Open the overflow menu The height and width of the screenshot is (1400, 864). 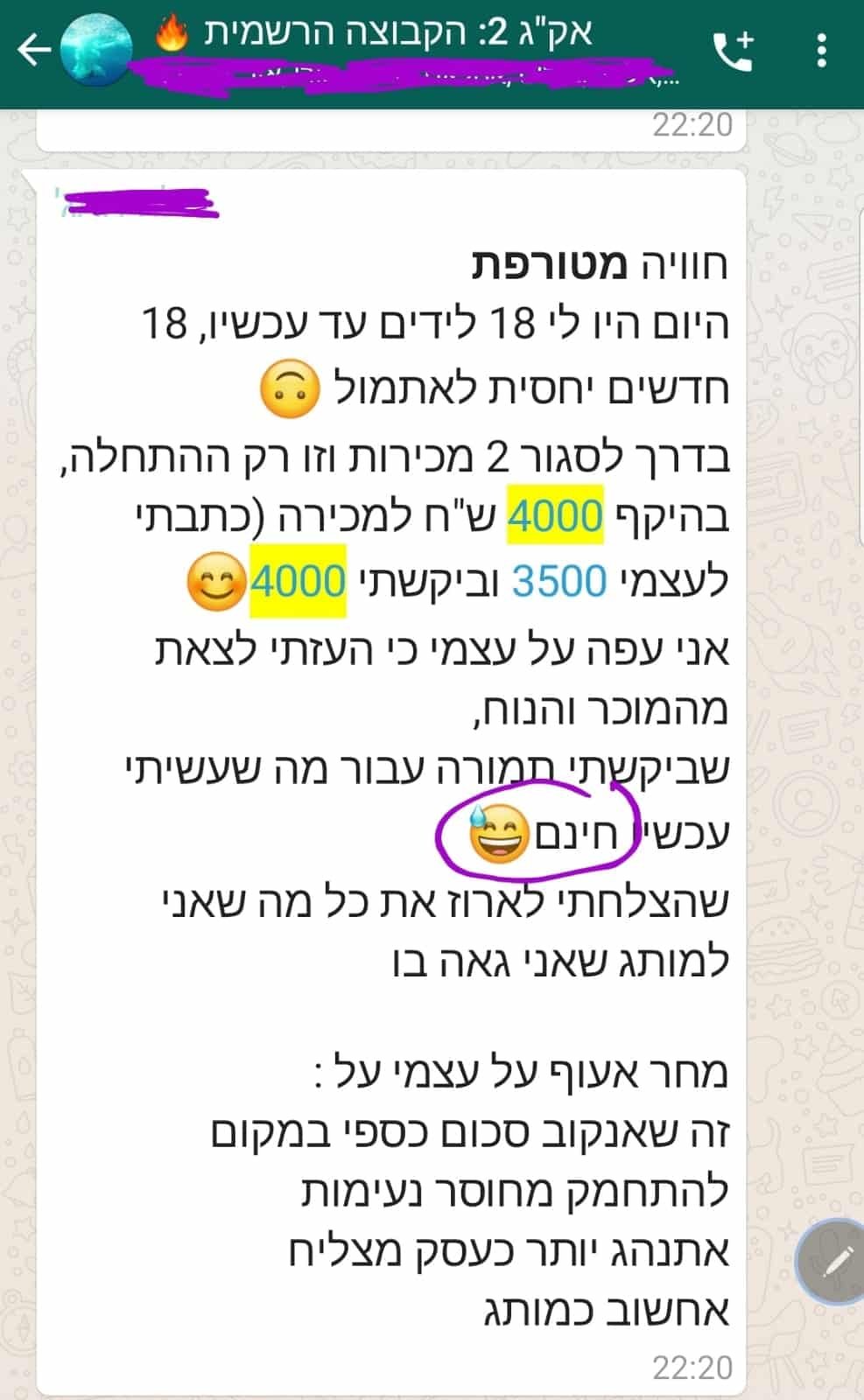click(x=821, y=51)
